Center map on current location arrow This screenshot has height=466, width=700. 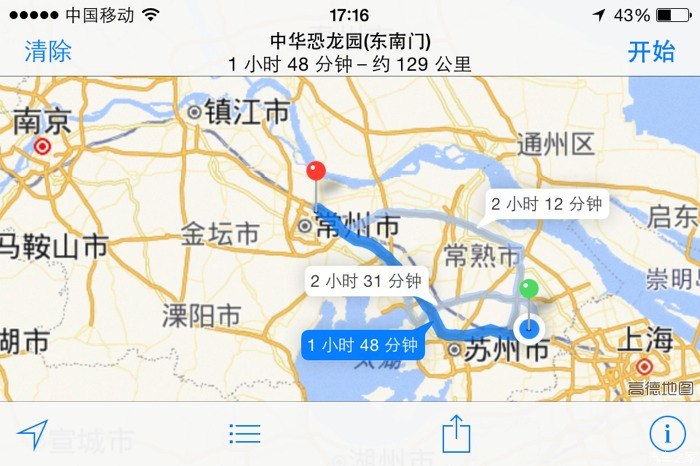pyautogui.click(x=33, y=434)
